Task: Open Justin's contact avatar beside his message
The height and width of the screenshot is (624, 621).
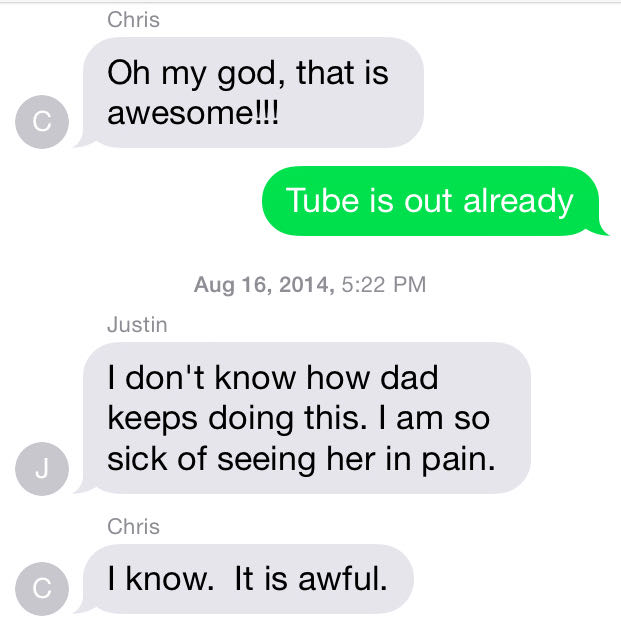Action: tap(41, 471)
